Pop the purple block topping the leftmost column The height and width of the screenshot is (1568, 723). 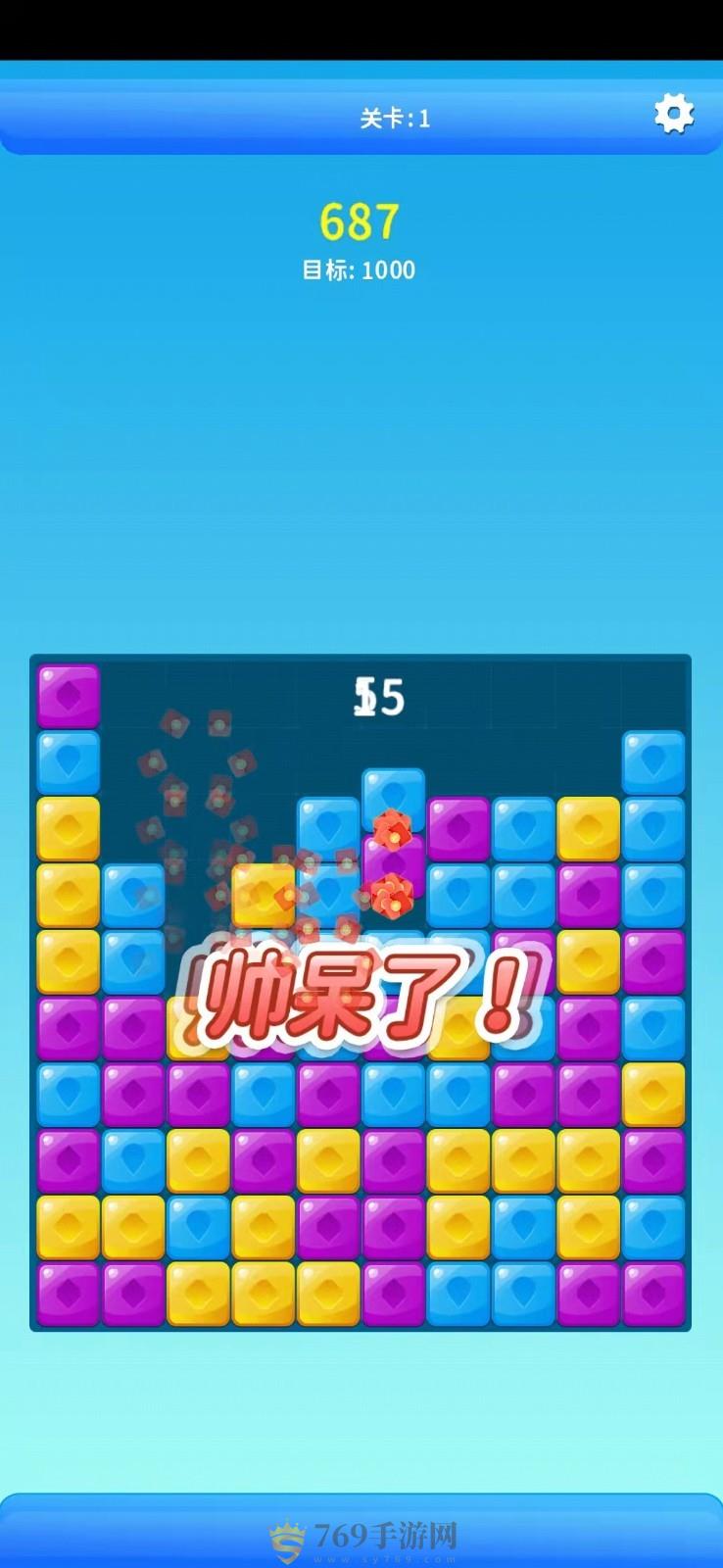tap(69, 696)
